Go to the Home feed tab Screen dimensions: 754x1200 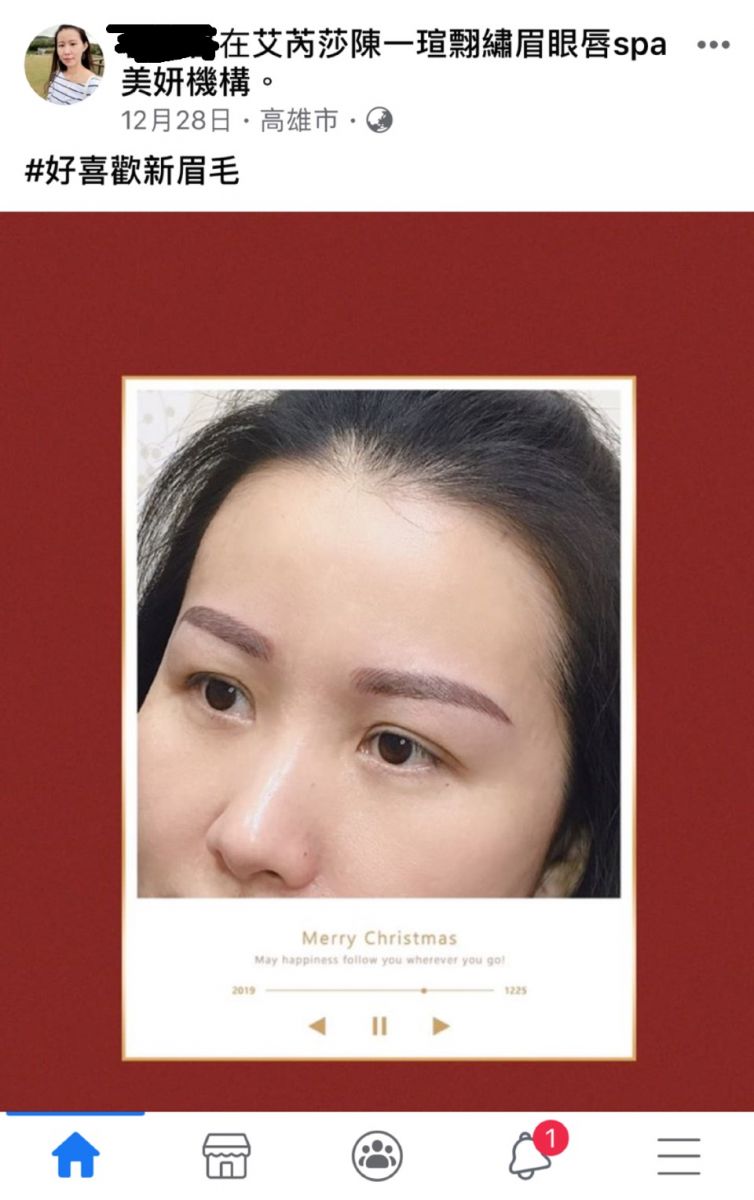tap(76, 1156)
